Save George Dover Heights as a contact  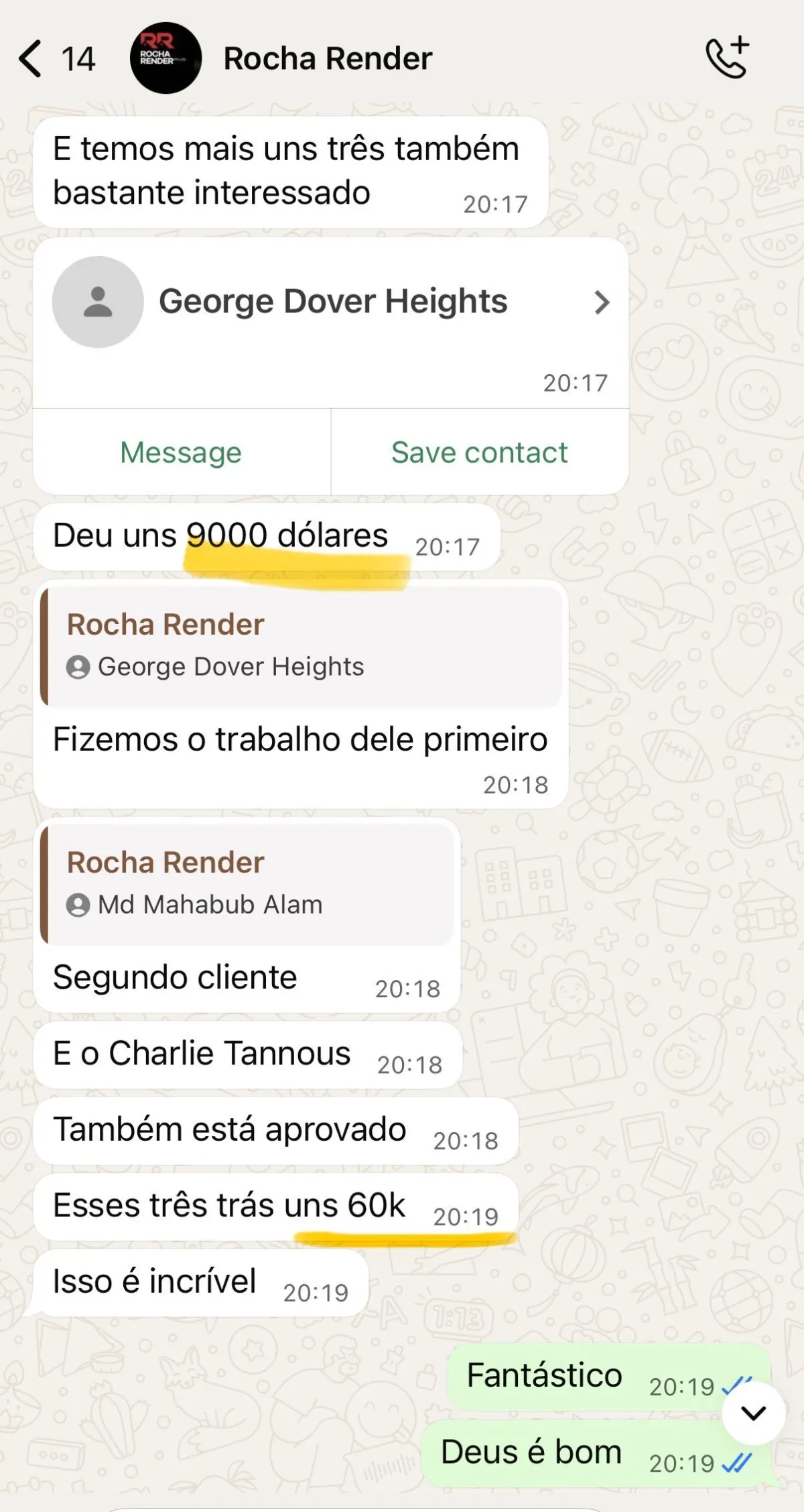click(x=479, y=452)
